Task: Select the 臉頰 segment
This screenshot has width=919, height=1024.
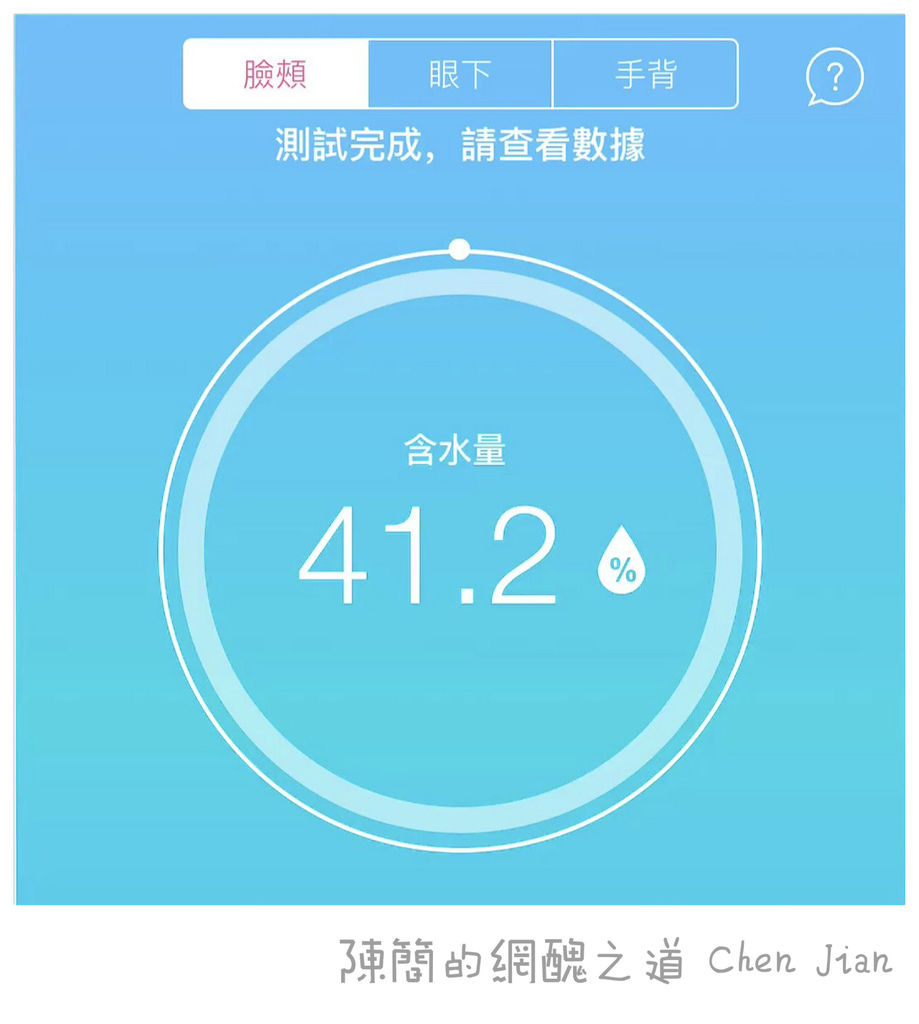Action: [276, 75]
